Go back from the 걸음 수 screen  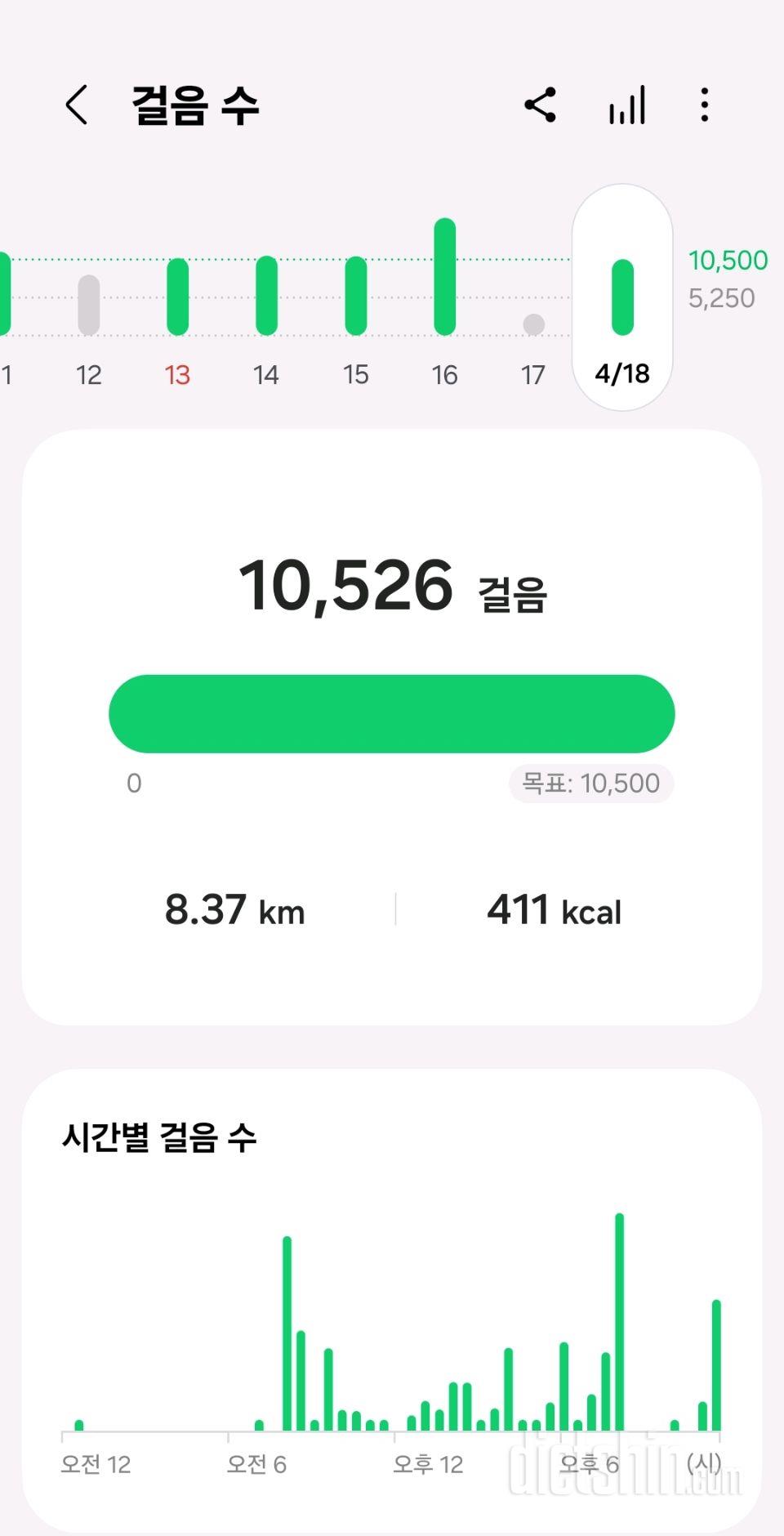(x=77, y=105)
